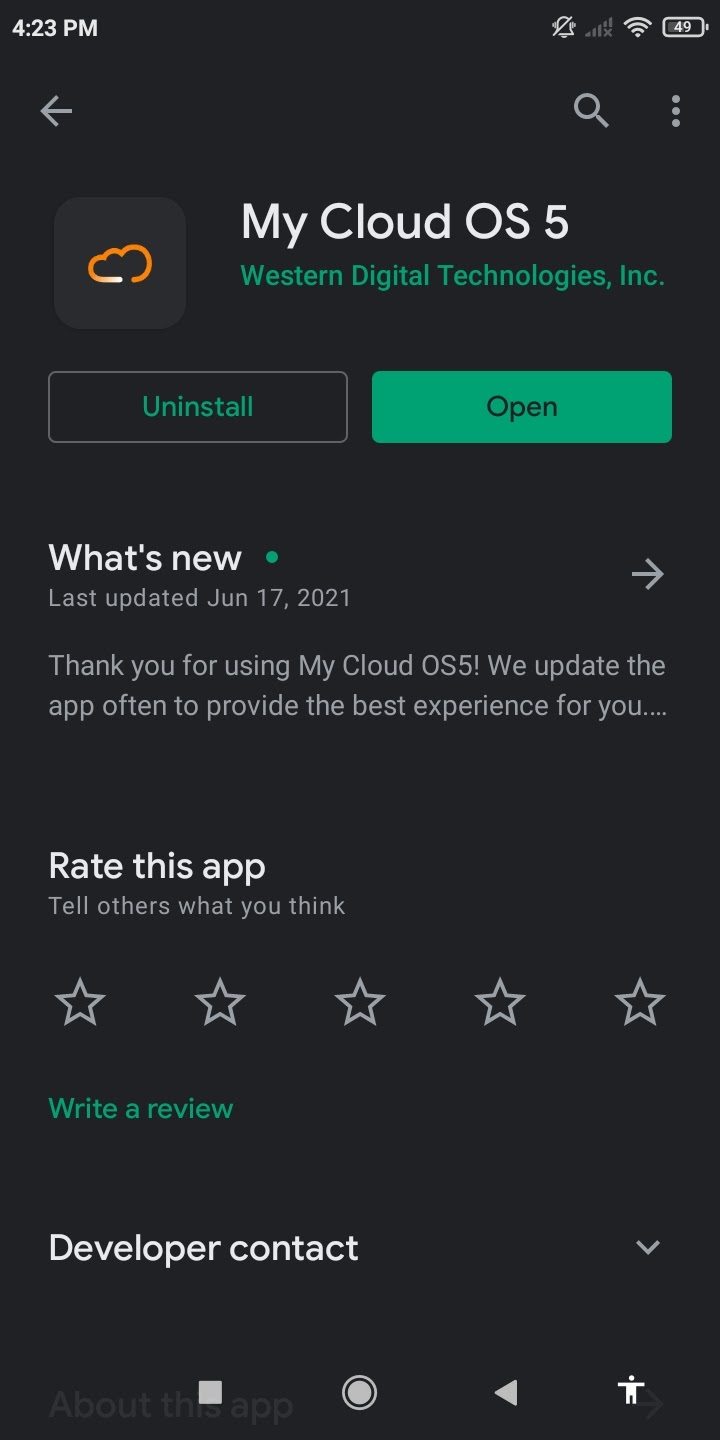This screenshot has height=1440, width=720.
Task: Uninstall My Cloud OS 5
Action: click(x=198, y=407)
